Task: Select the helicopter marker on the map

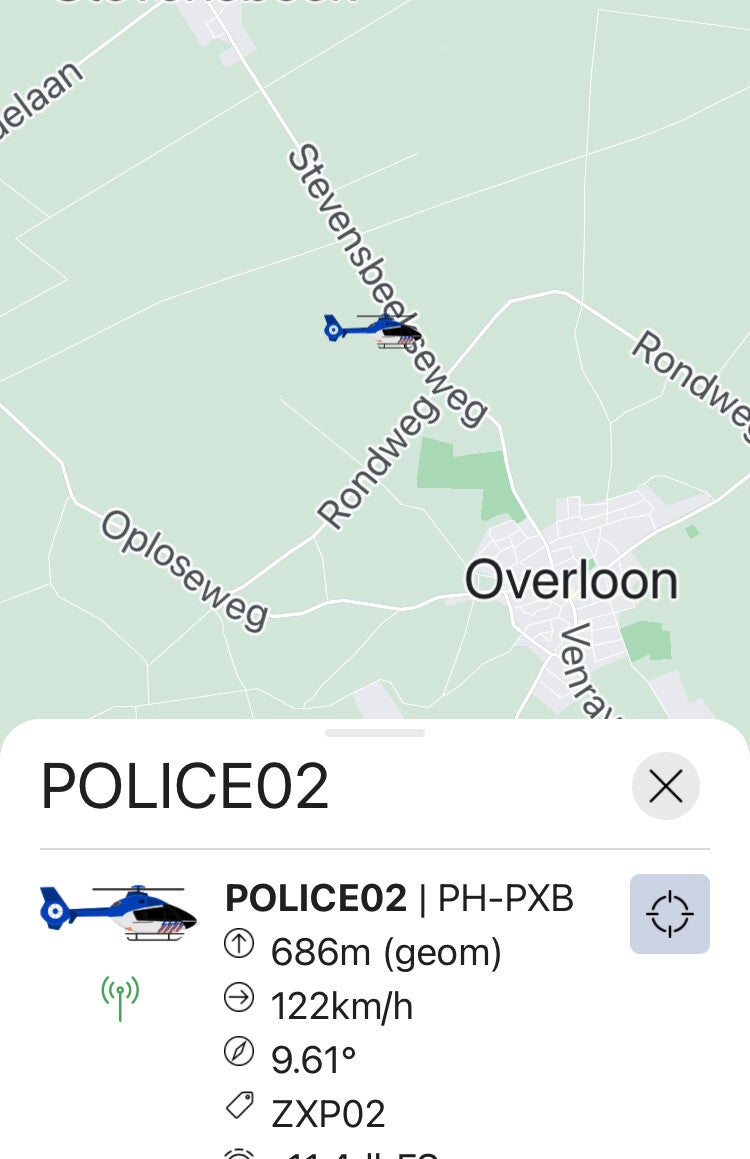Action: (373, 329)
